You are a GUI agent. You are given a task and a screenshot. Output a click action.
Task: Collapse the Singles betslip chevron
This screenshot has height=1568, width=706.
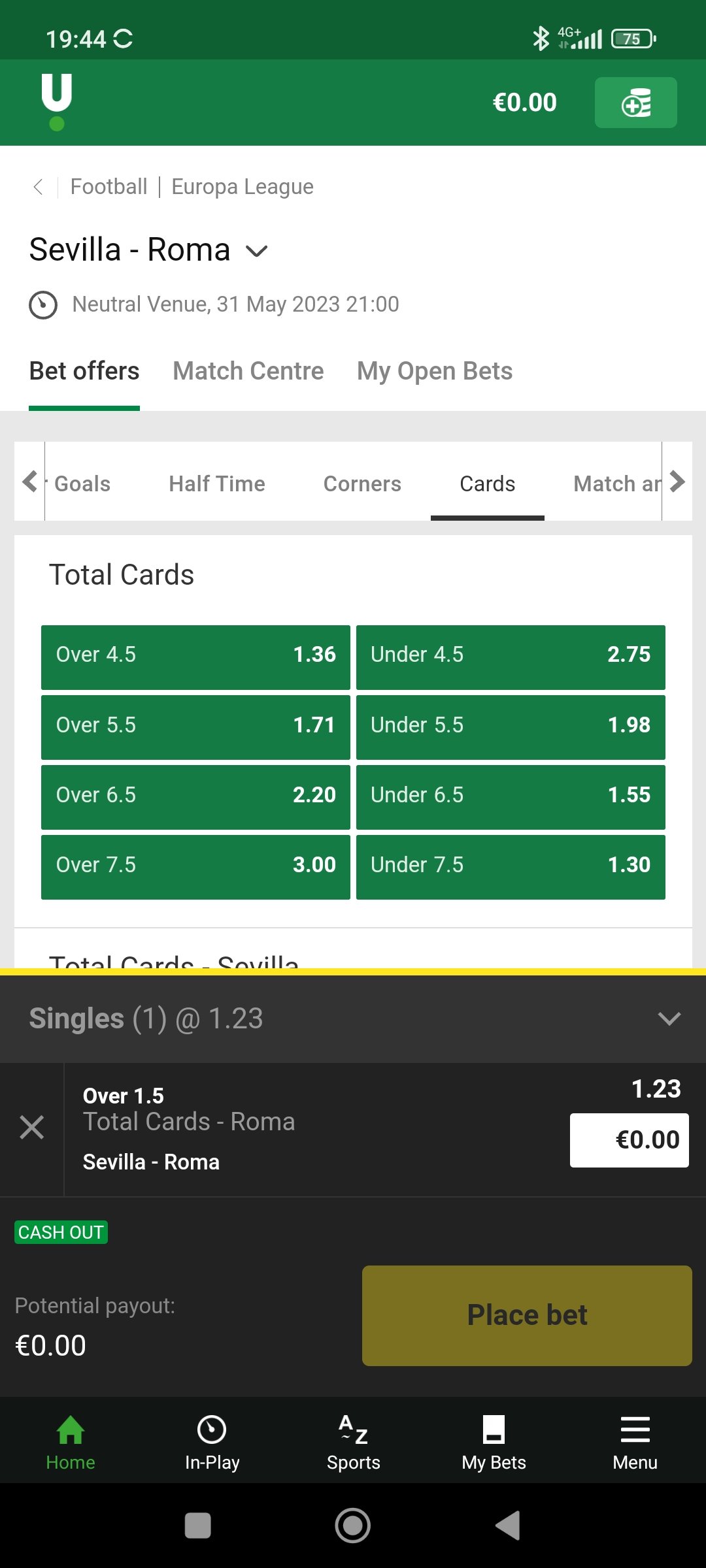pos(669,1019)
